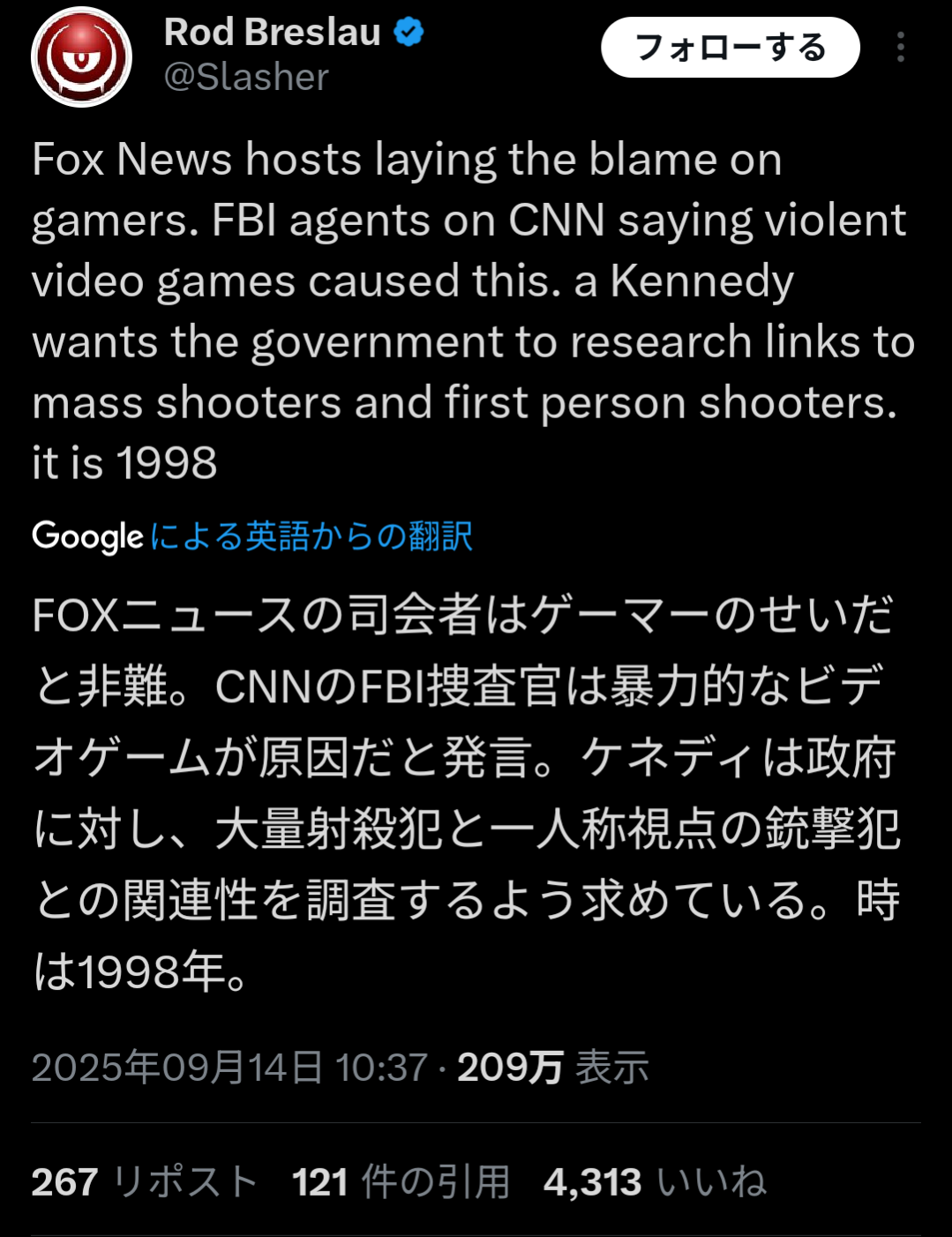Image resolution: width=952 pixels, height=1237 pixels.
Task: Open Rod Breslau's profile picture
Action: (81, 56)
